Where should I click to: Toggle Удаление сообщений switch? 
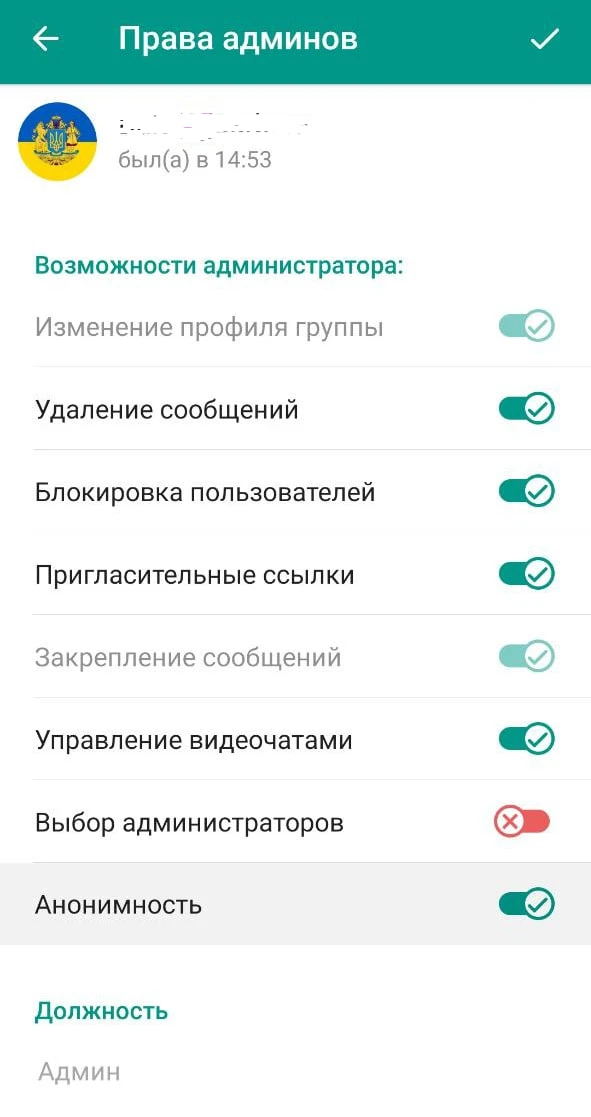pos(526,410)
